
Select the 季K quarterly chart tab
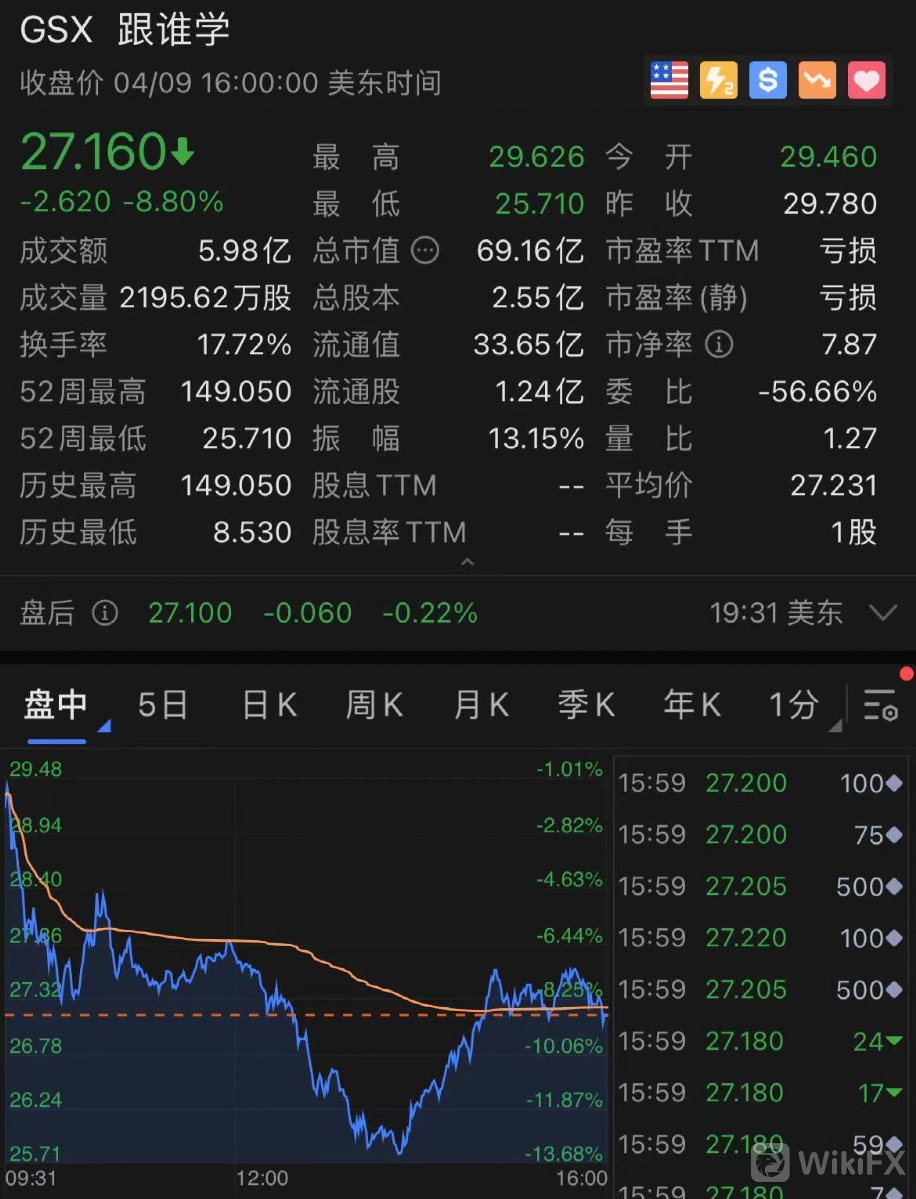(x=586, y=706)
